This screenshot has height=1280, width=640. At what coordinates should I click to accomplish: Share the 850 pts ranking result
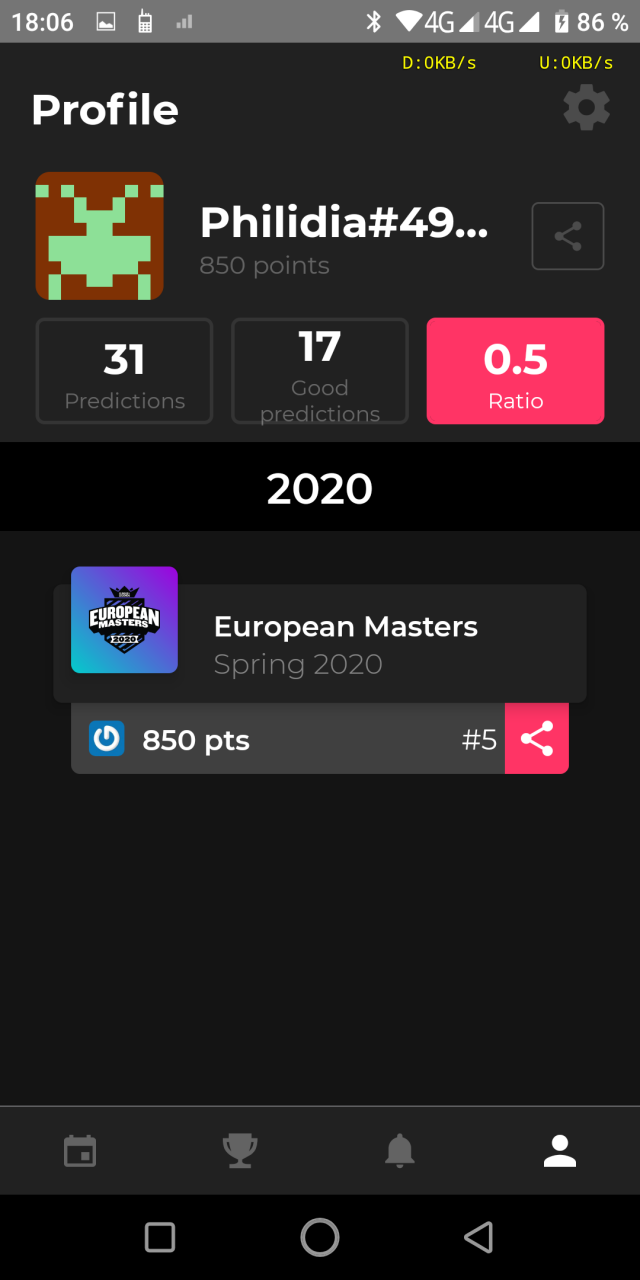pos(537,739)
